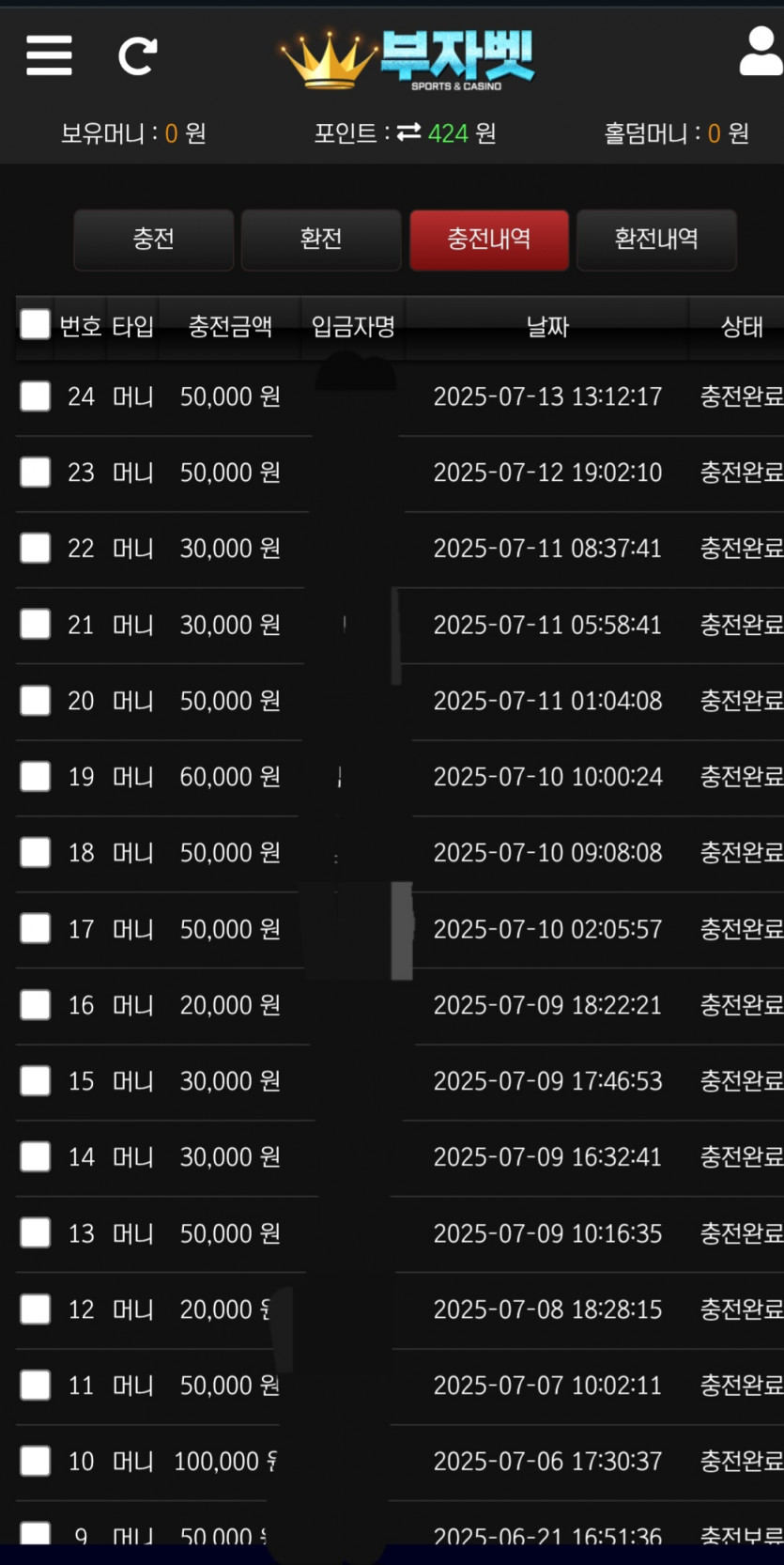The height and width of the screenshot is (1565, 784).
Task: Select the checkbox for row 23
Action: (35, 472)
